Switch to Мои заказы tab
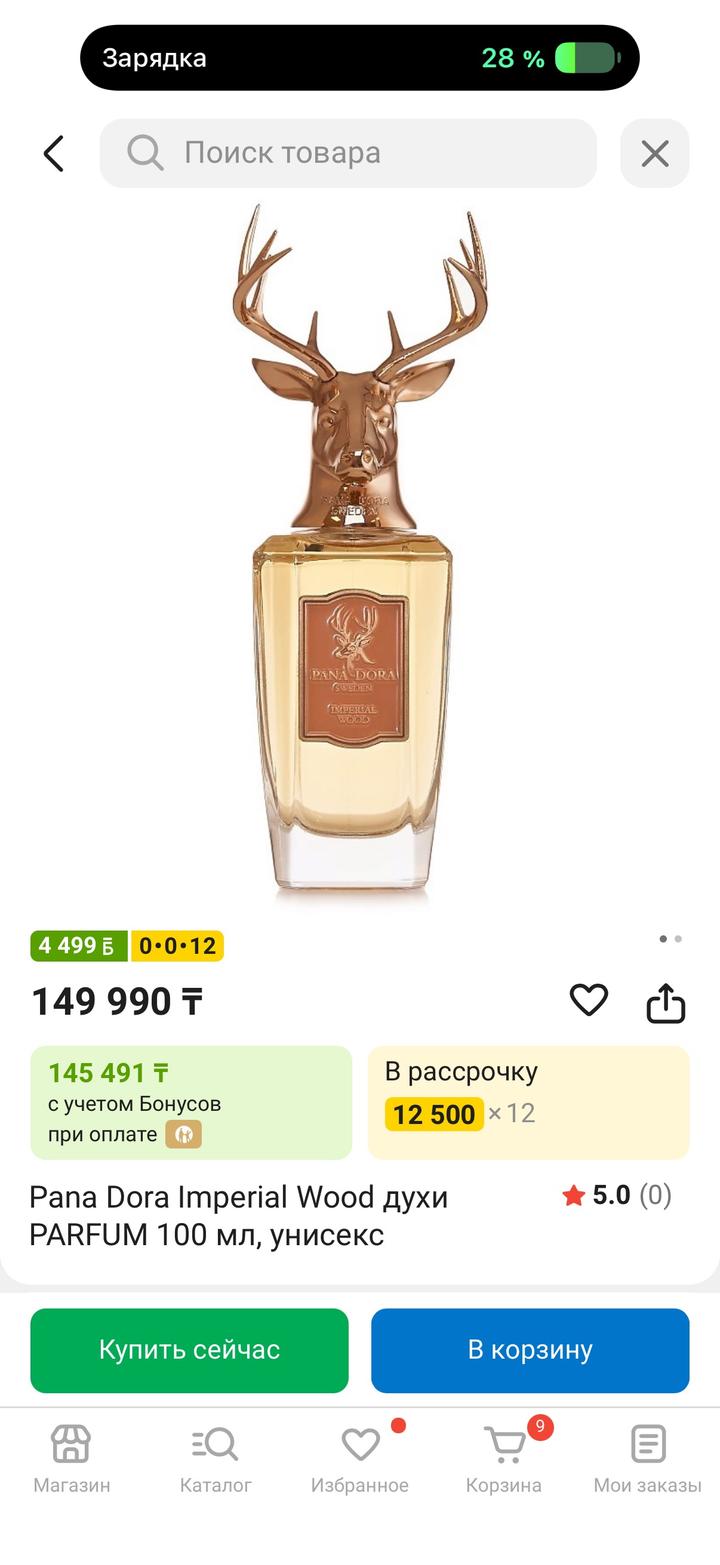720x1565 pixels. (x=647, y=1458)
